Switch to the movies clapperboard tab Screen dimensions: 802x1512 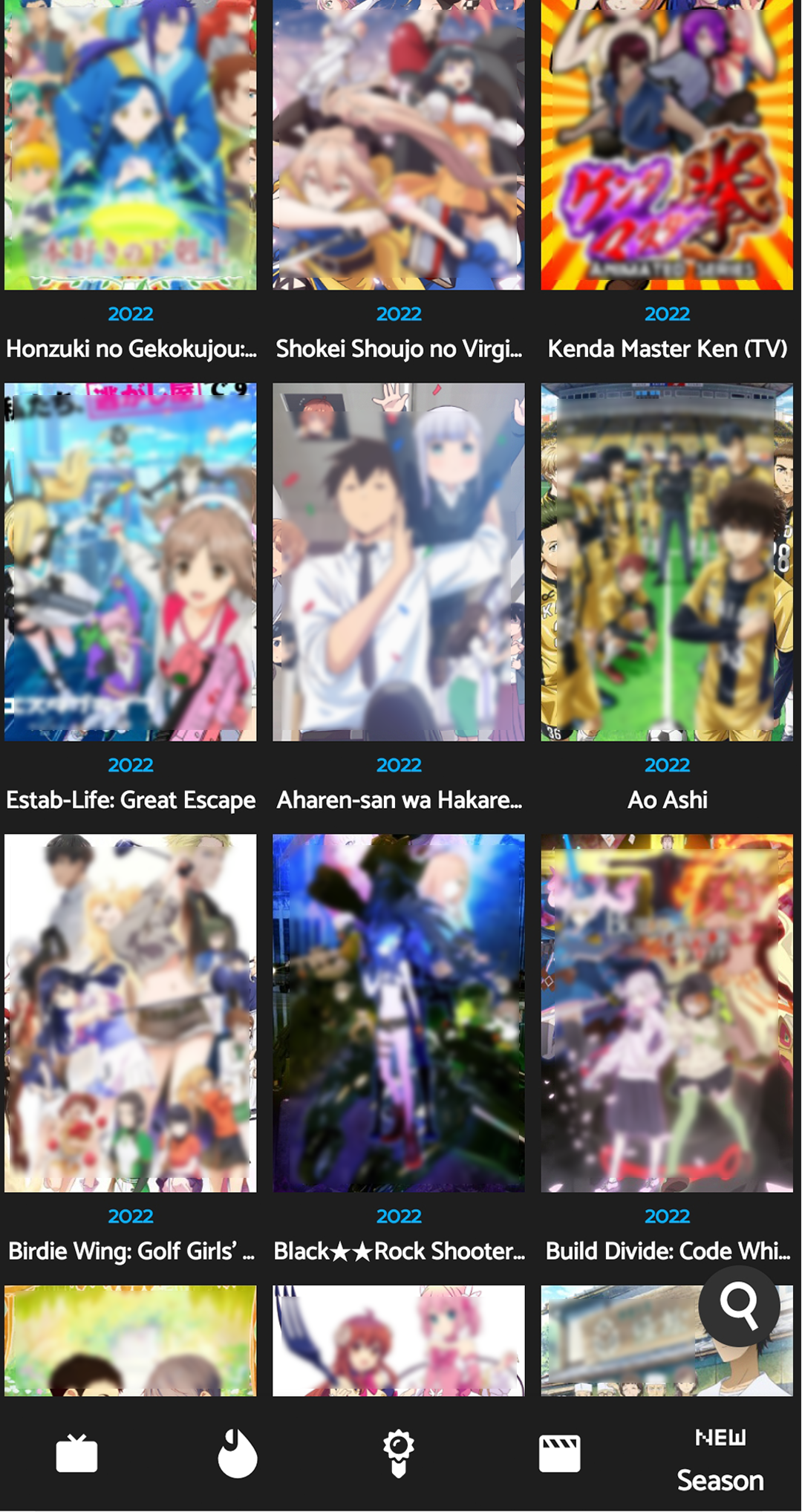pos(560,1453)
